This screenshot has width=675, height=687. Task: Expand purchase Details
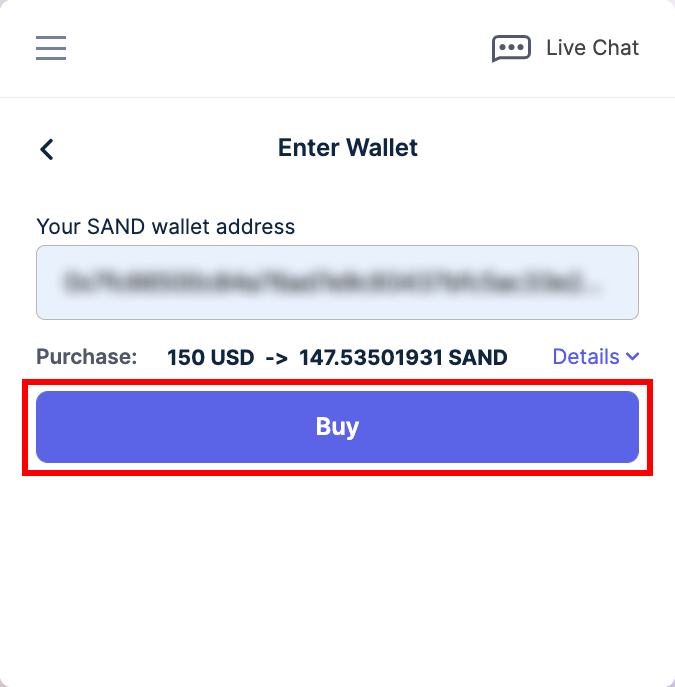(596, 357)
